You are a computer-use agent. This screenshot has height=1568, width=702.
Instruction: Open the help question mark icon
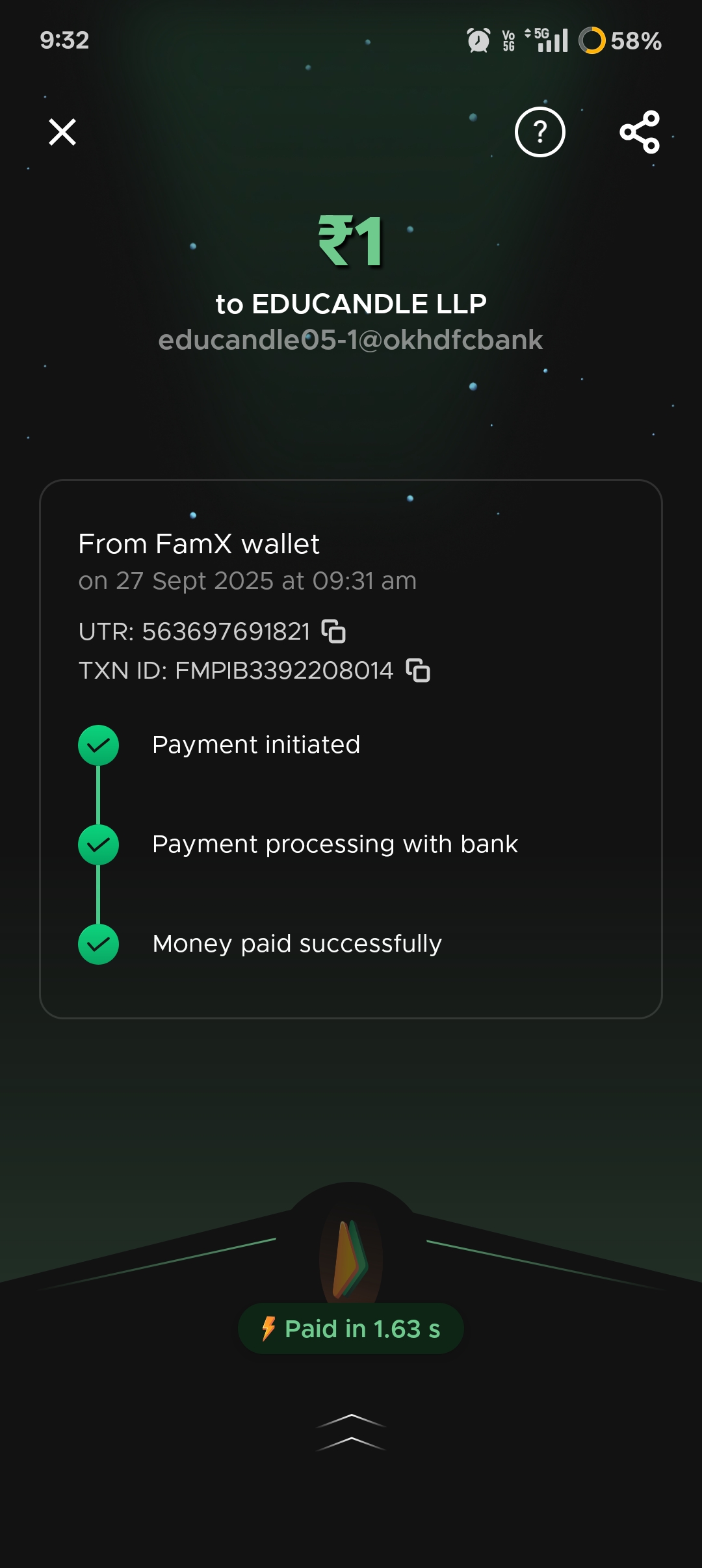(x=539, y=132)
